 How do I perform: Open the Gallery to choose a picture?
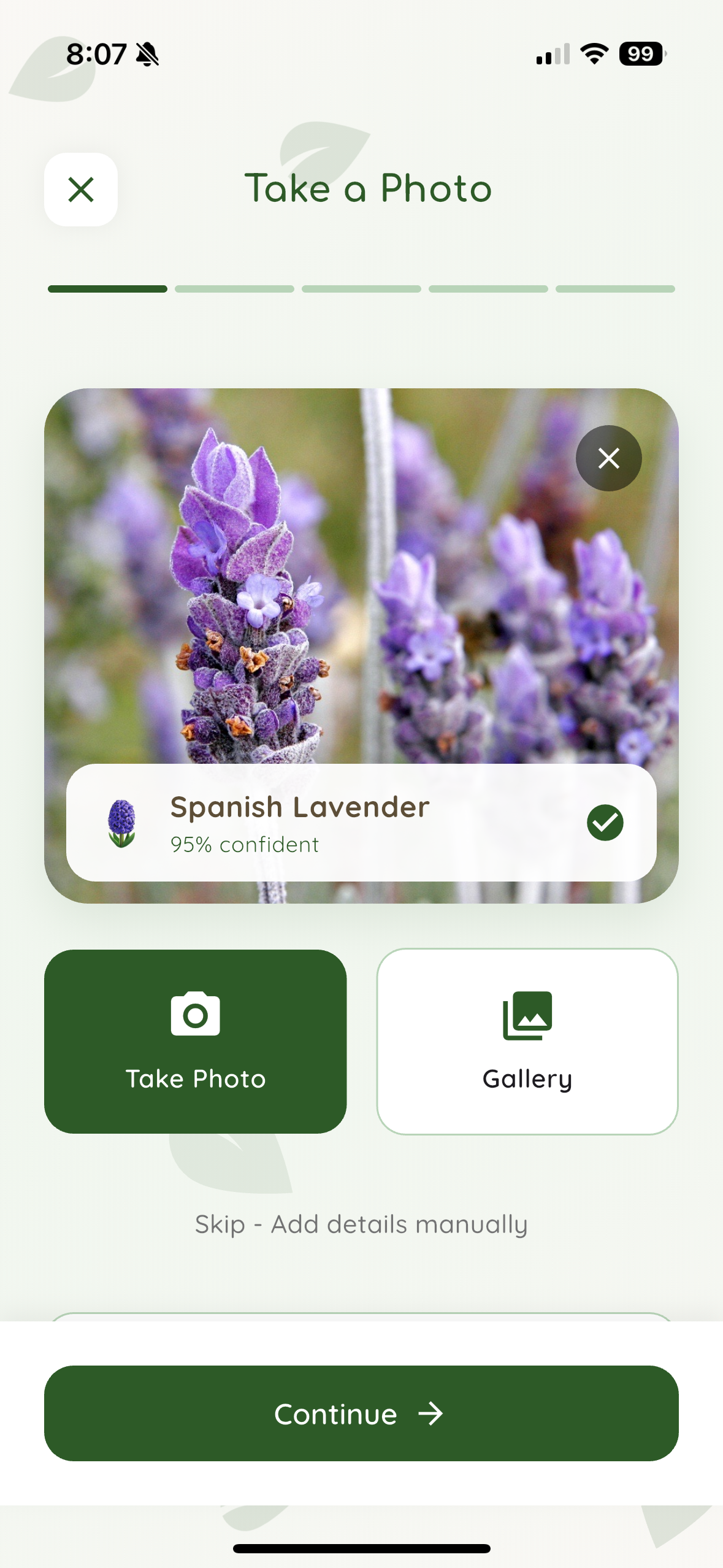pyautogui.click(x=527, y=1041)
